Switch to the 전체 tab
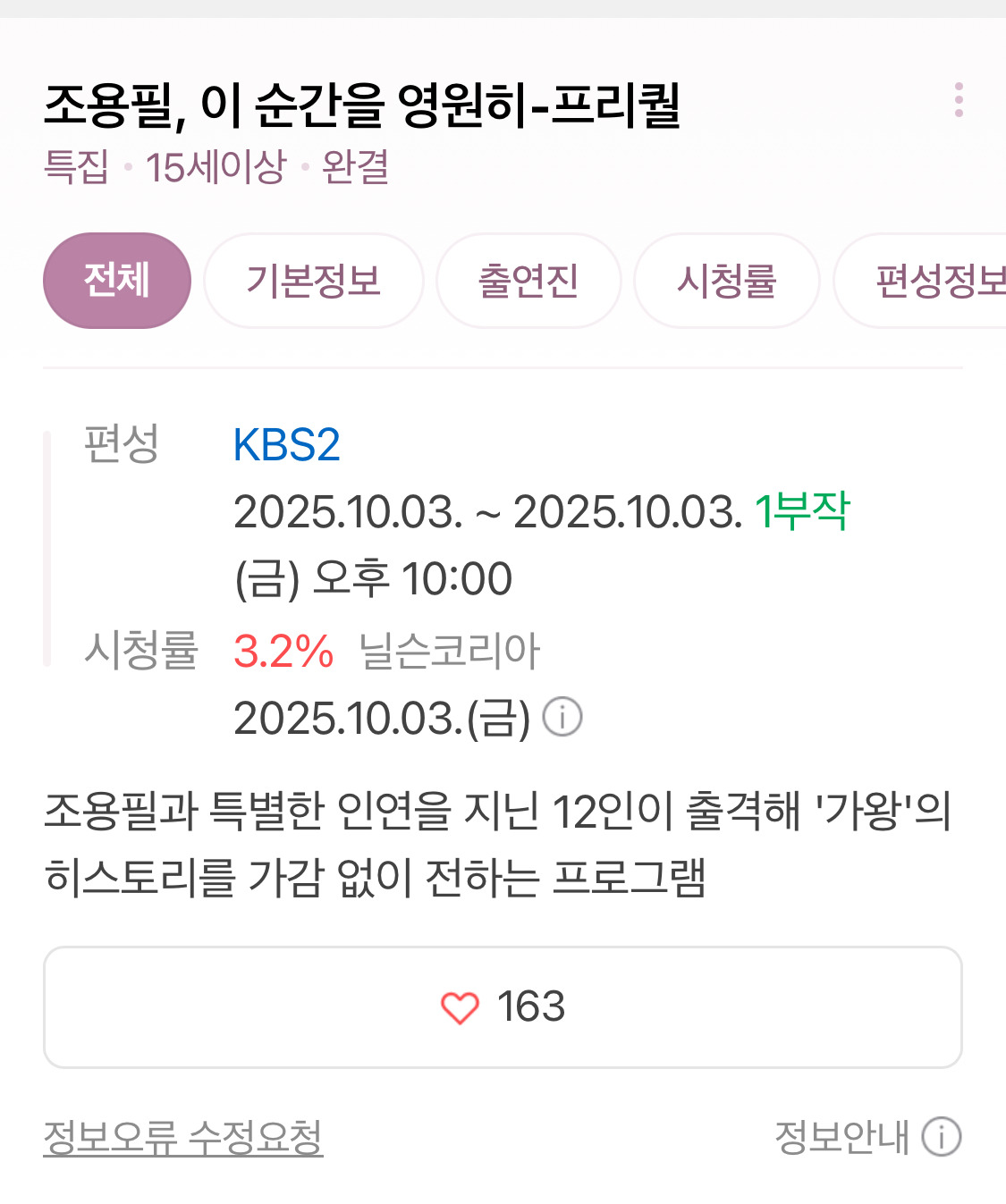The image size is (1006, 1204). click(x=116, y=280)
